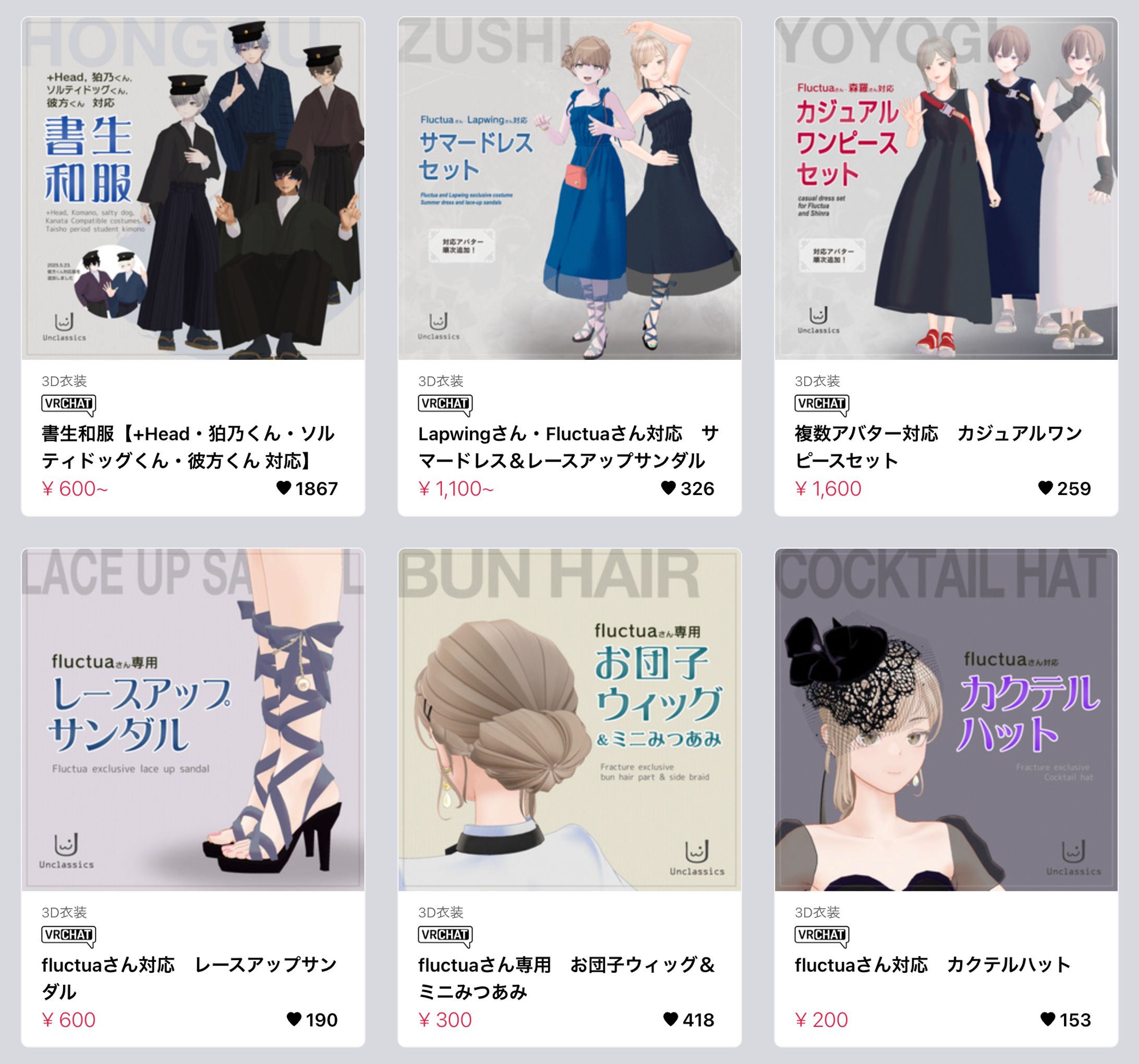Tap the heart on カジュアルワンピースセット
This screenshot has height=1064, width=1139.
pyautogui.click(x=1045, y=488)
